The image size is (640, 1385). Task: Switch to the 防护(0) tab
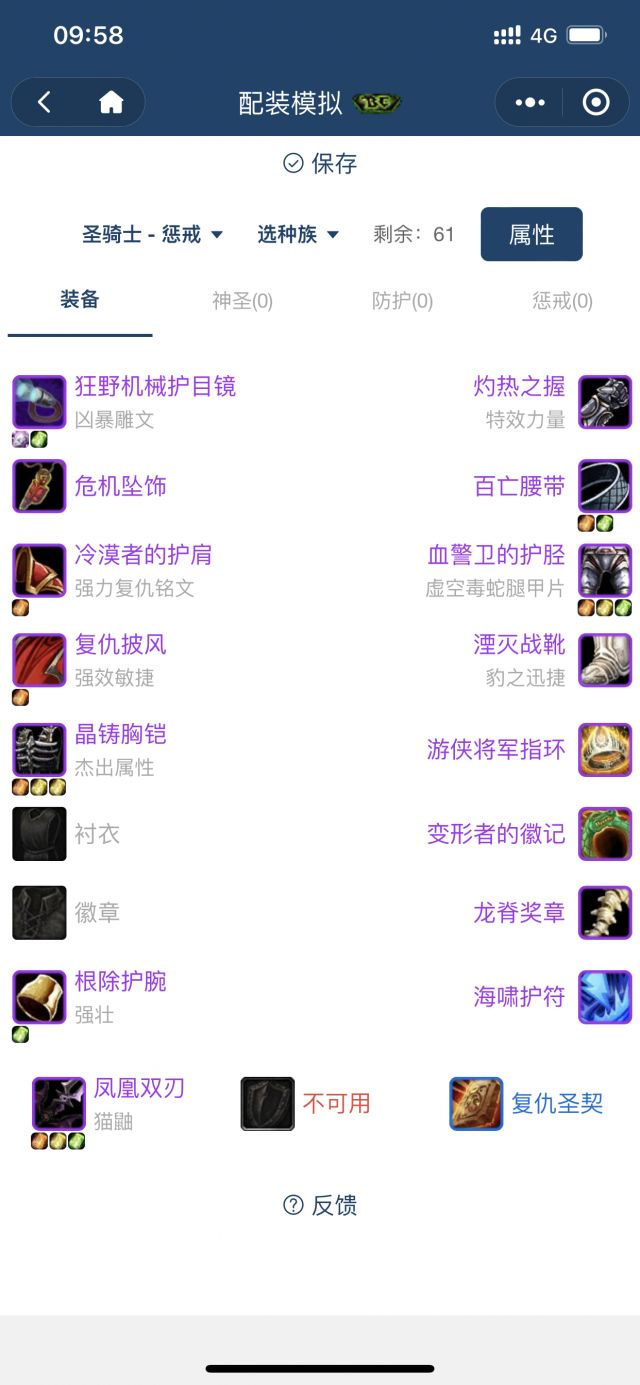click(x=402, y=301)
